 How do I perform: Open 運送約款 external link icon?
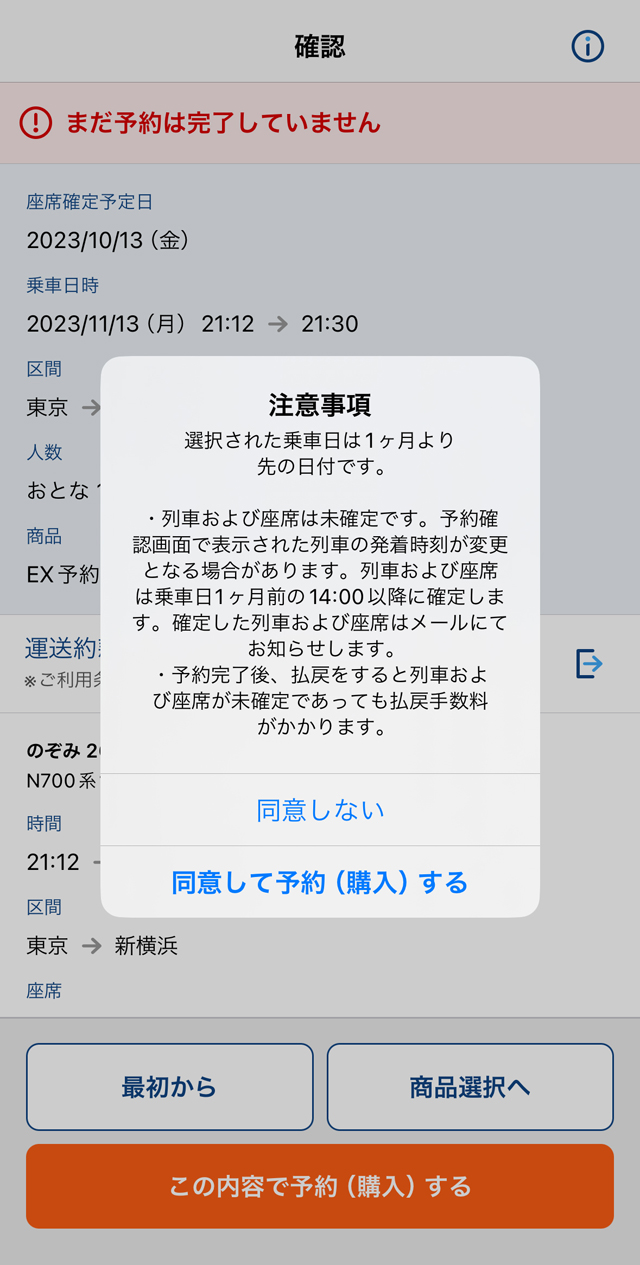coord(590,663)
